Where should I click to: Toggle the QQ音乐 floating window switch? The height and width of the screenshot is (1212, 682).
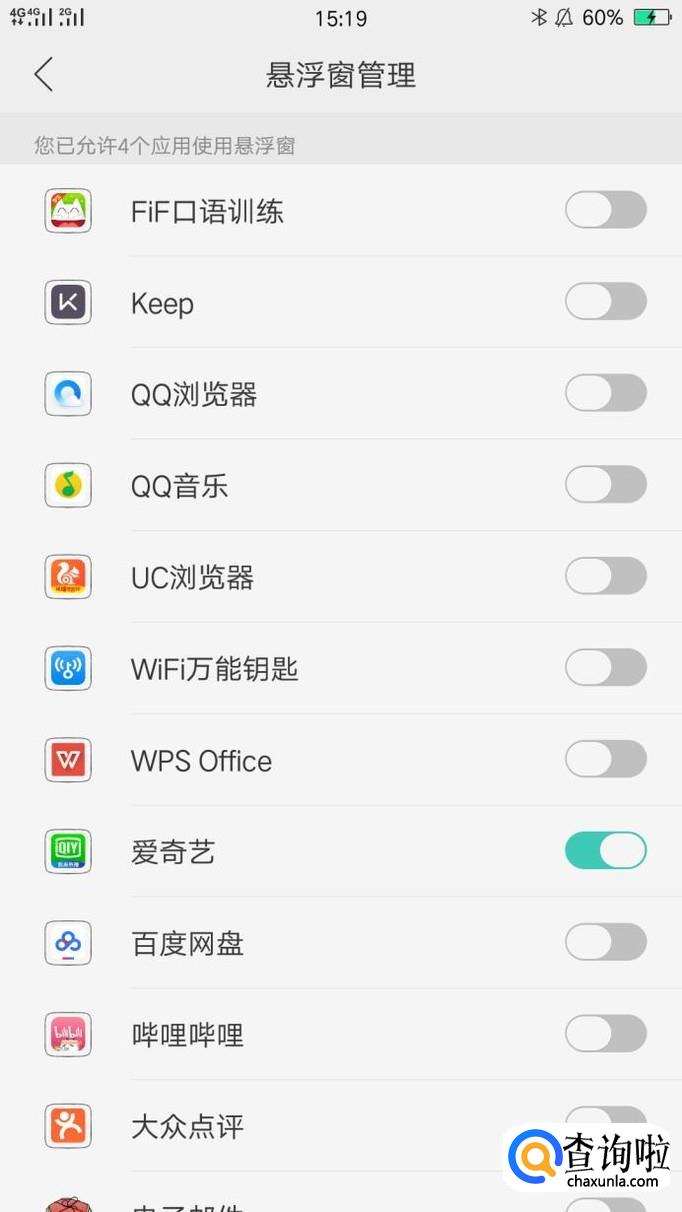[605, 485]
